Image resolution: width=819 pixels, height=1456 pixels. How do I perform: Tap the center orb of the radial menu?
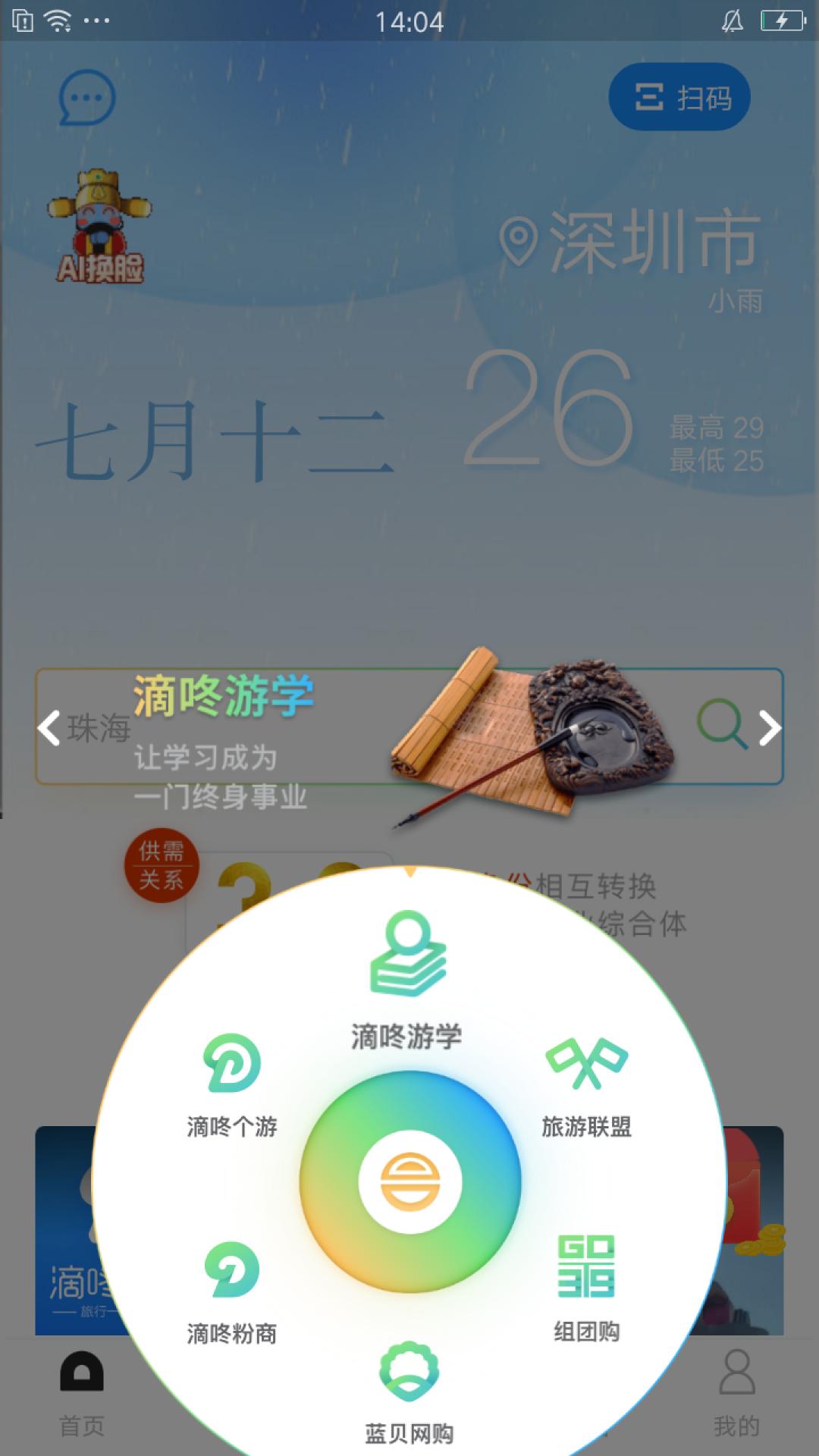click(409, 1179)
